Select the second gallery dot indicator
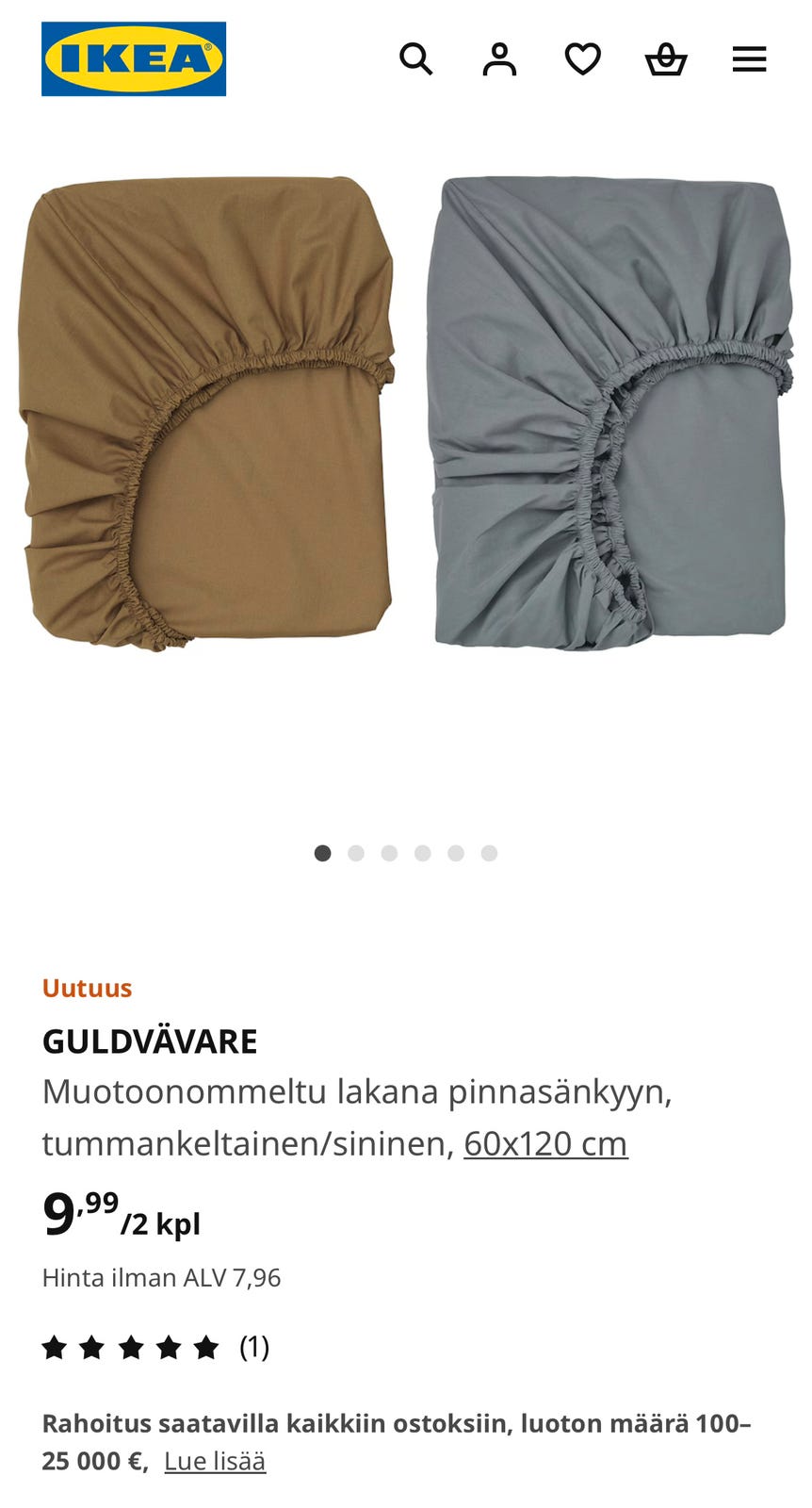812x1508 pixels. pos(356,853)
